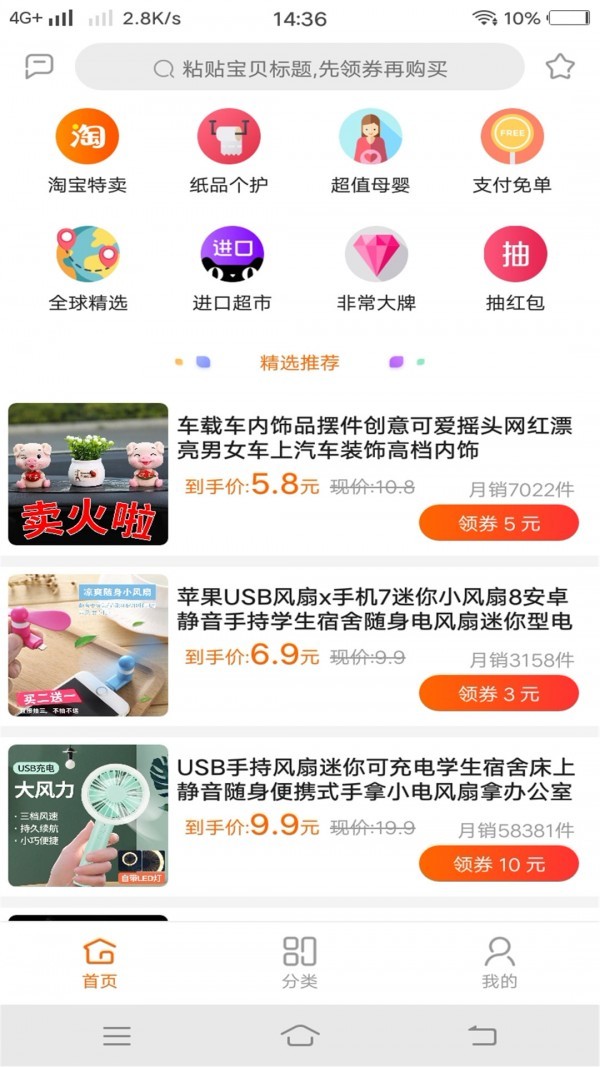Open 进口超市 category

[231, 269]
